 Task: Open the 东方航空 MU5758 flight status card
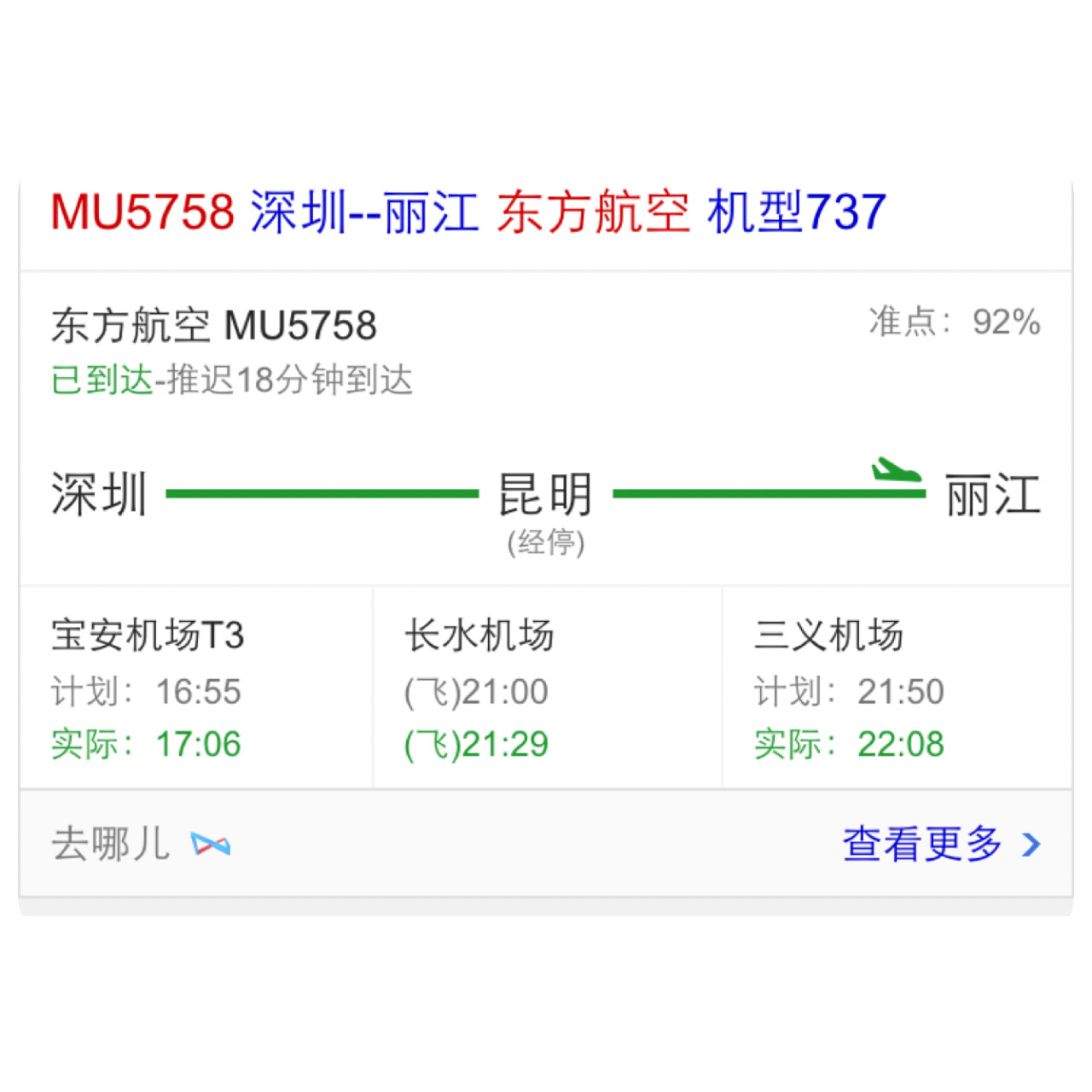click(214, 326)
